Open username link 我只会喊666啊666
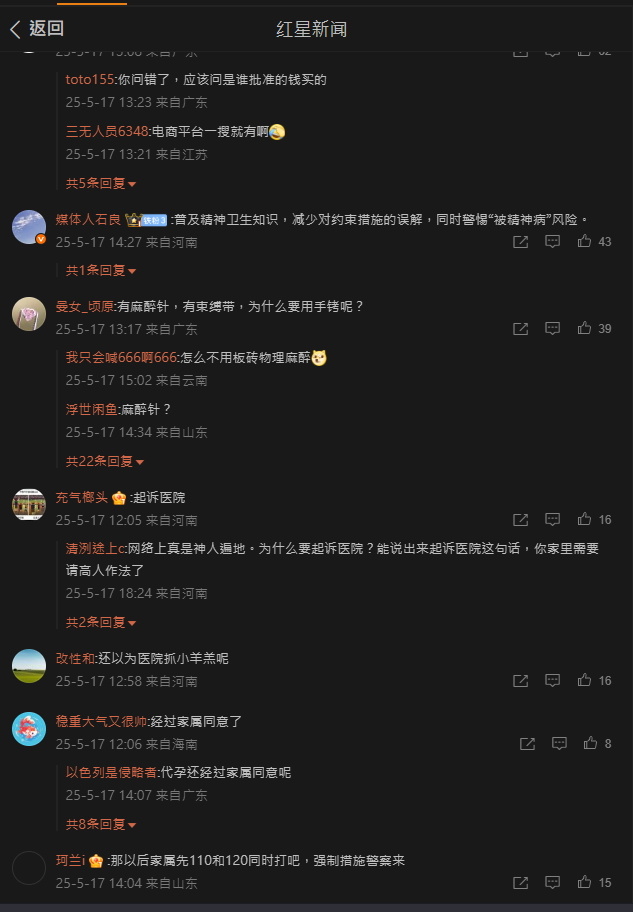This screenshot has width=633, height=912. pos(121,357)
